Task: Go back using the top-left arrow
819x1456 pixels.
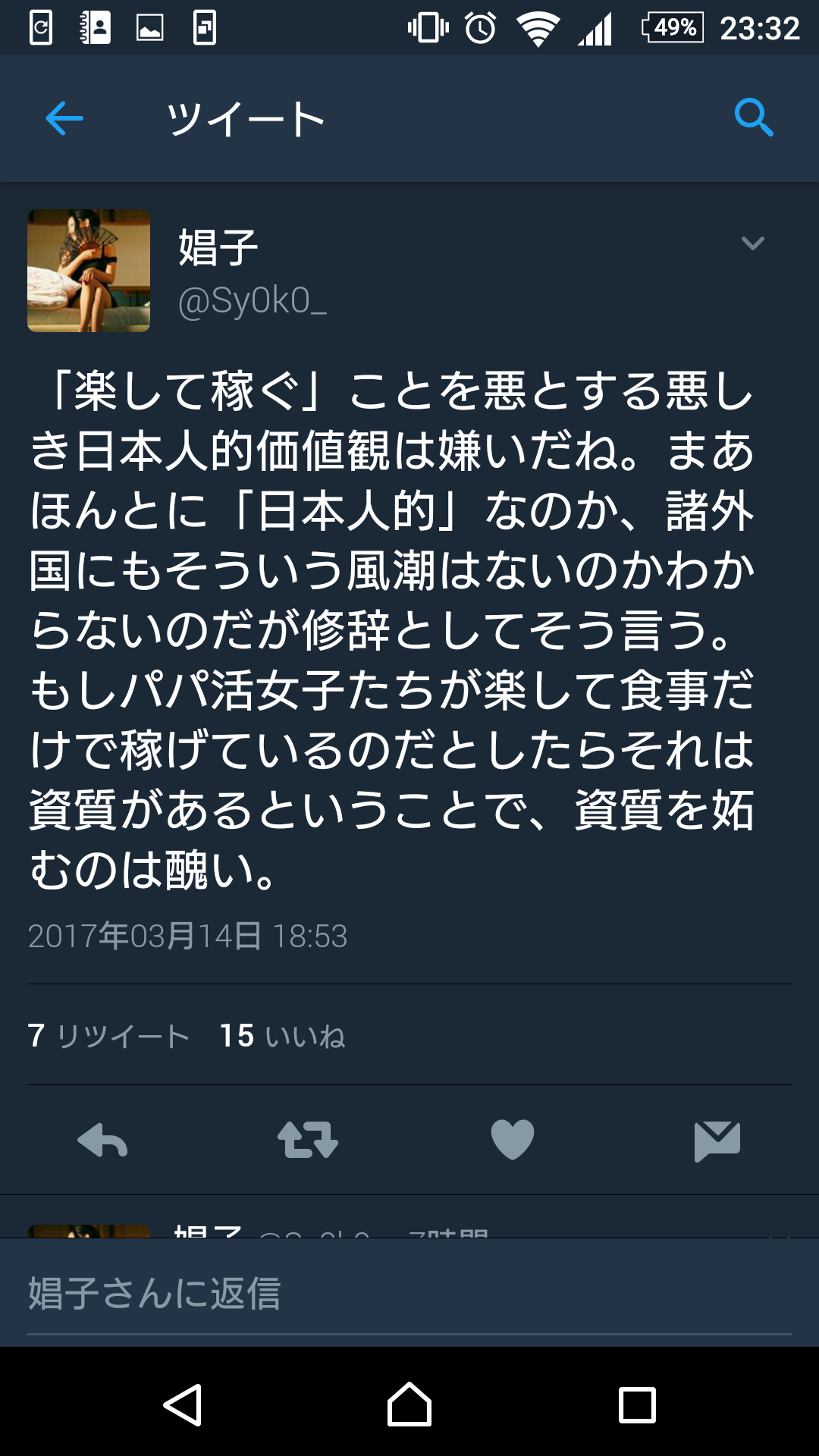Action: click(64, 118)
